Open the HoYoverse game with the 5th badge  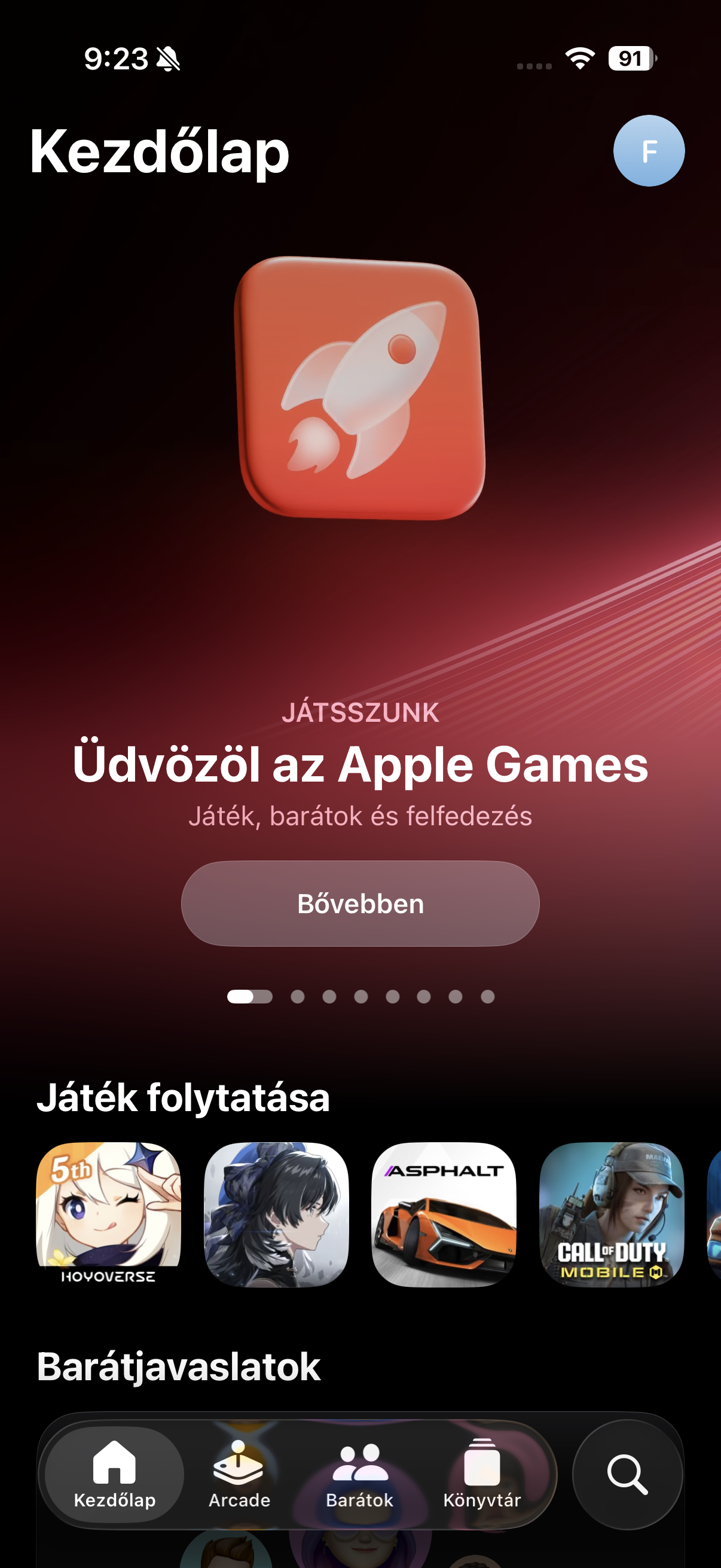(108, 1215)
